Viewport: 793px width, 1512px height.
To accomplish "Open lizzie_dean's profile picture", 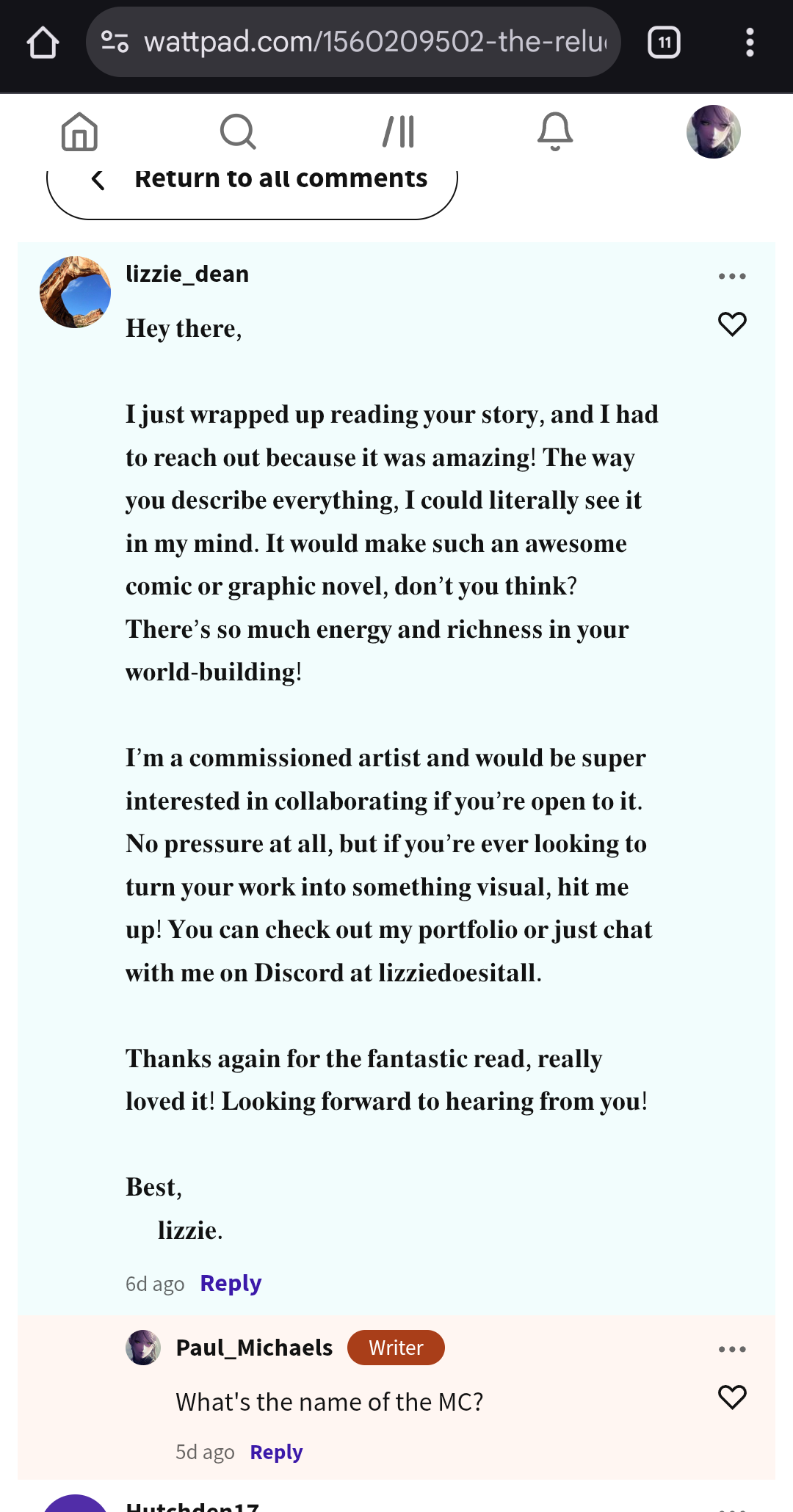I will coord(75,292).
